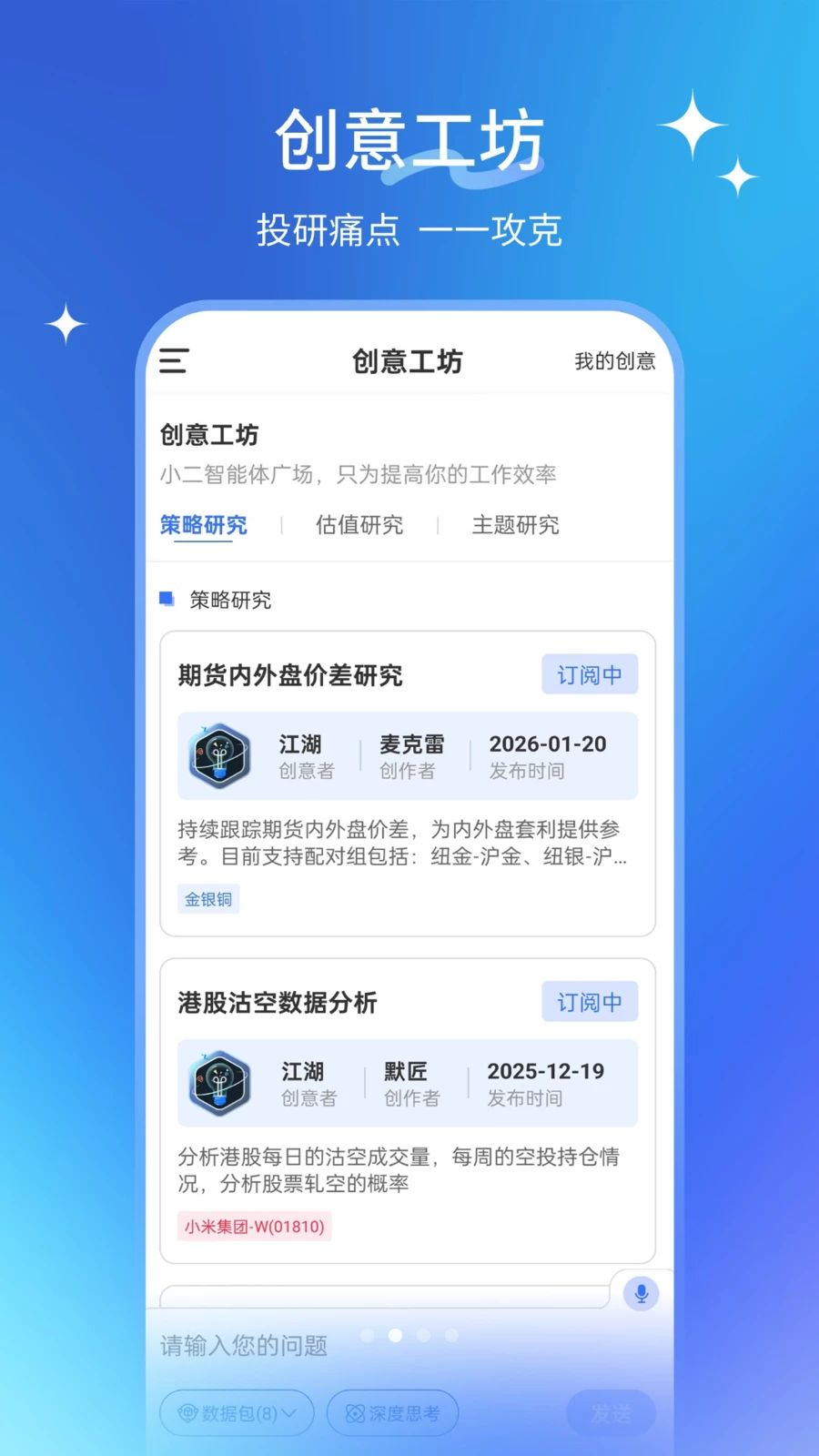Click the microphone voice input icon
Viewport: 819px width, 1456px height.
642,1293
